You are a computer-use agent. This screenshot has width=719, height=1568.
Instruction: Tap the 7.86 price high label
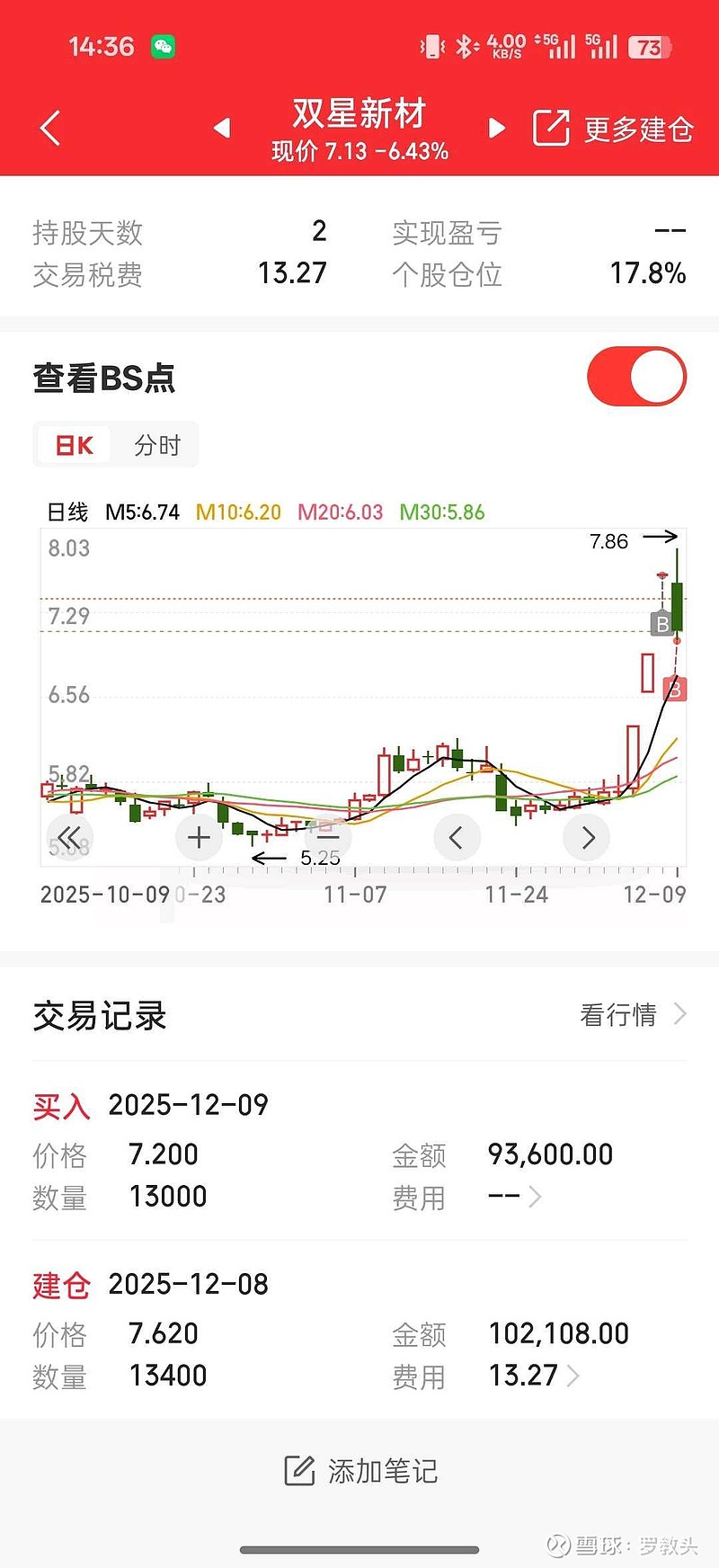[x=608, y=541]
